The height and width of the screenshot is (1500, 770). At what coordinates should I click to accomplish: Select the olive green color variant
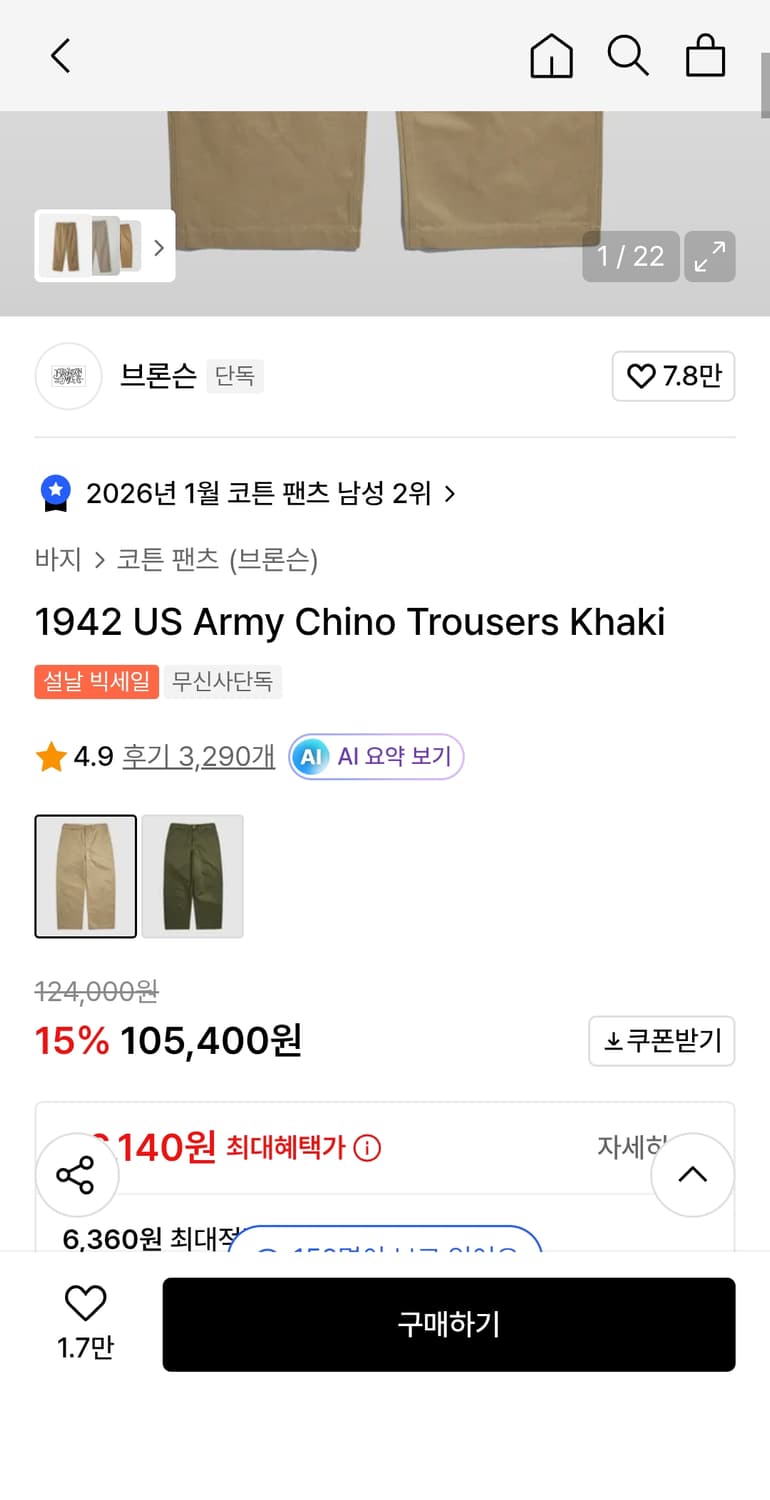pos(192,876)
